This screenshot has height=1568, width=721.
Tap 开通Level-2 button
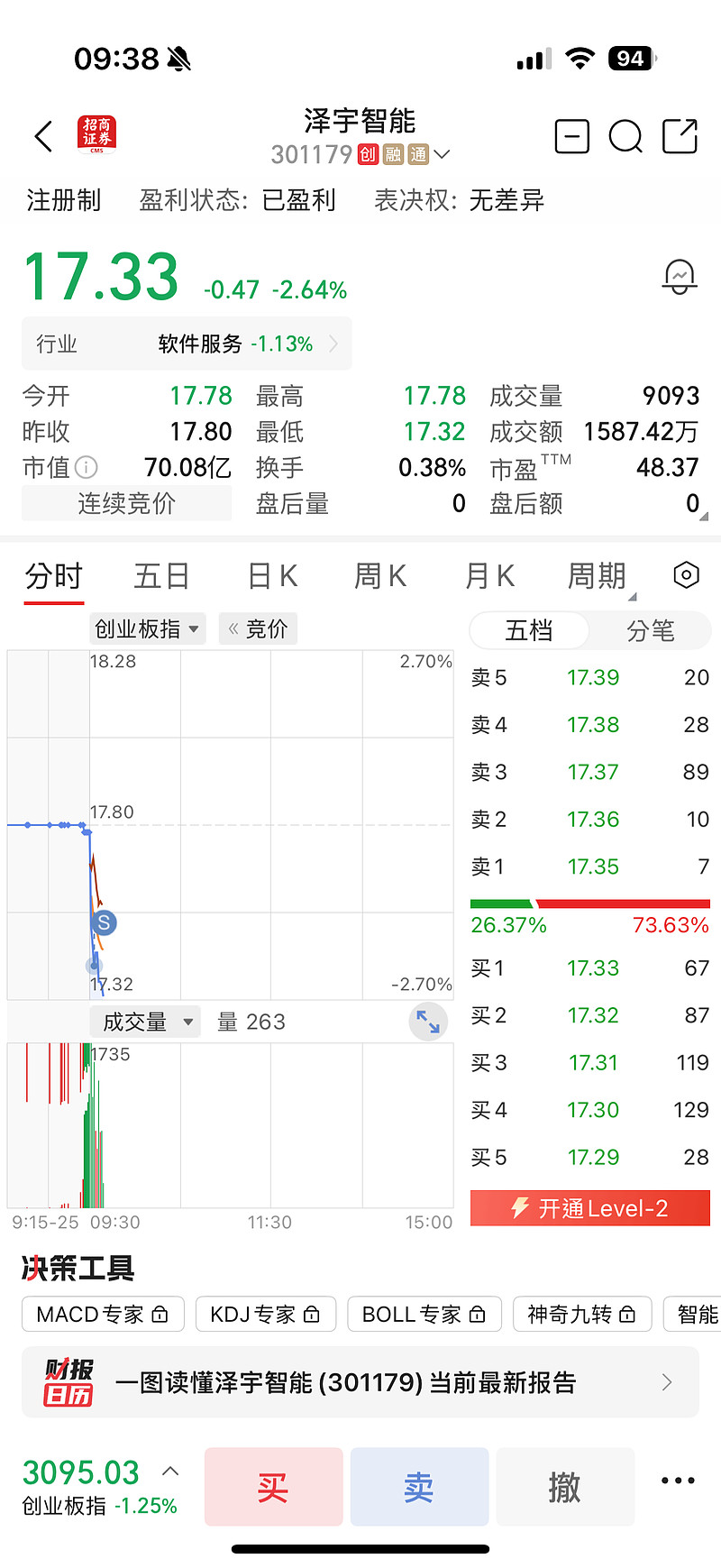[590, 1208]
